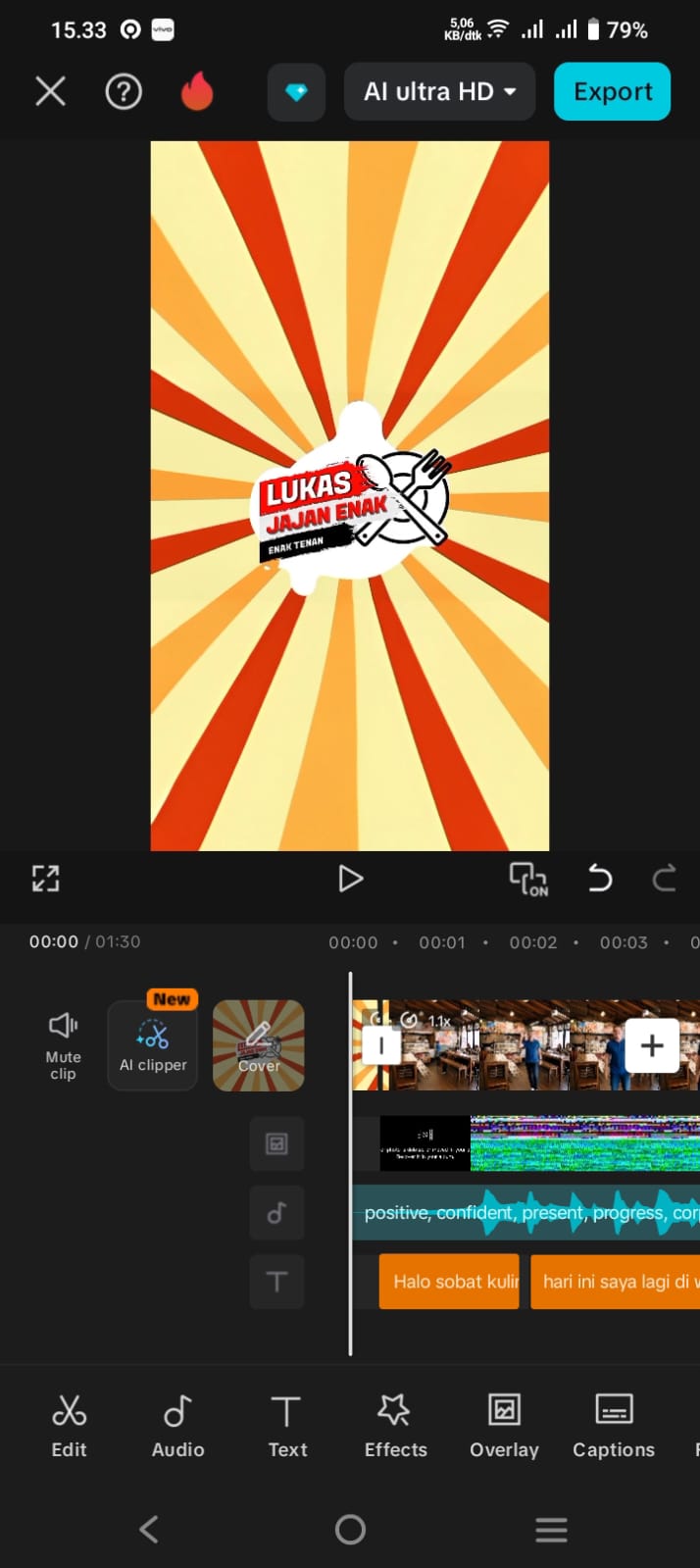Mute the clip audio
700x1568 pixels.
pos(64,1045)
